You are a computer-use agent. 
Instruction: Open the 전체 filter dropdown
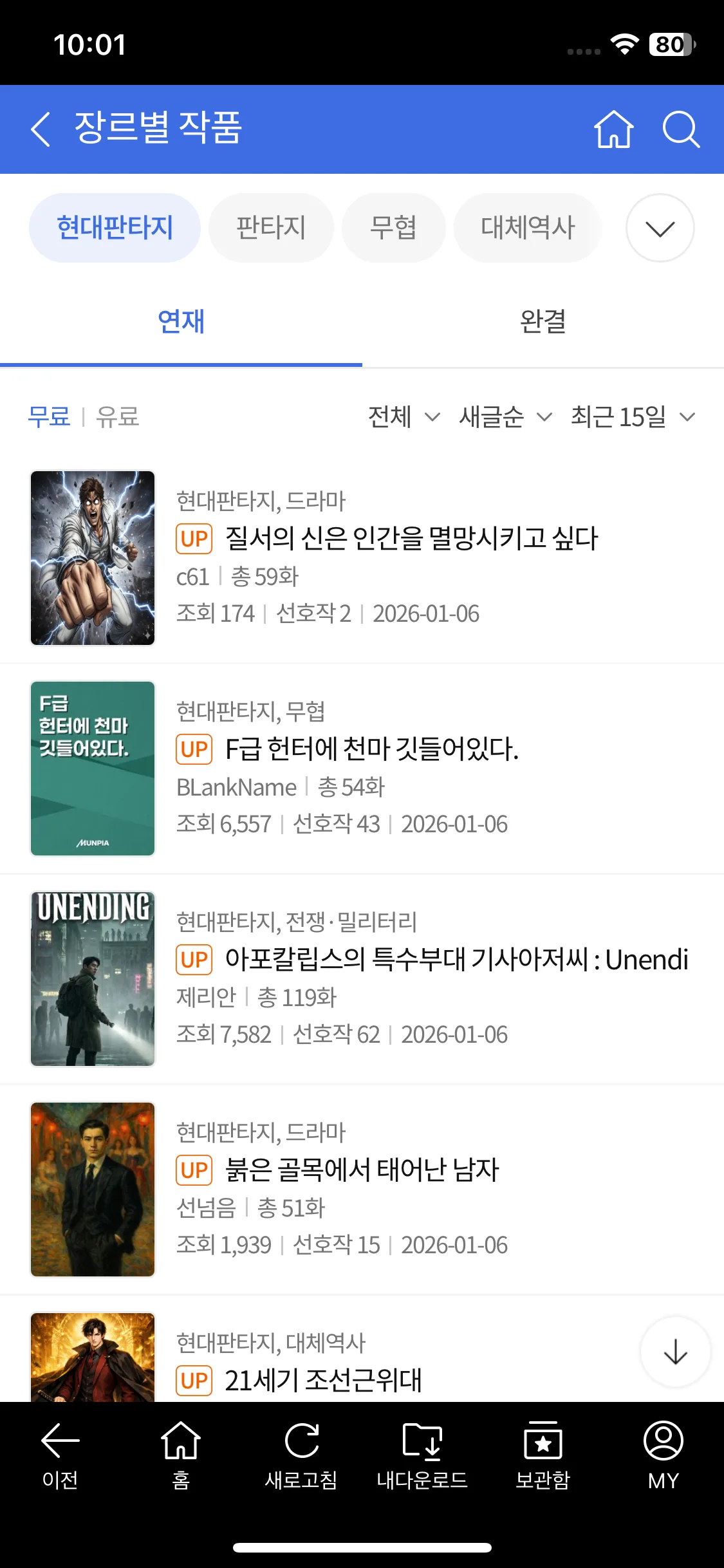pos(404,417)
